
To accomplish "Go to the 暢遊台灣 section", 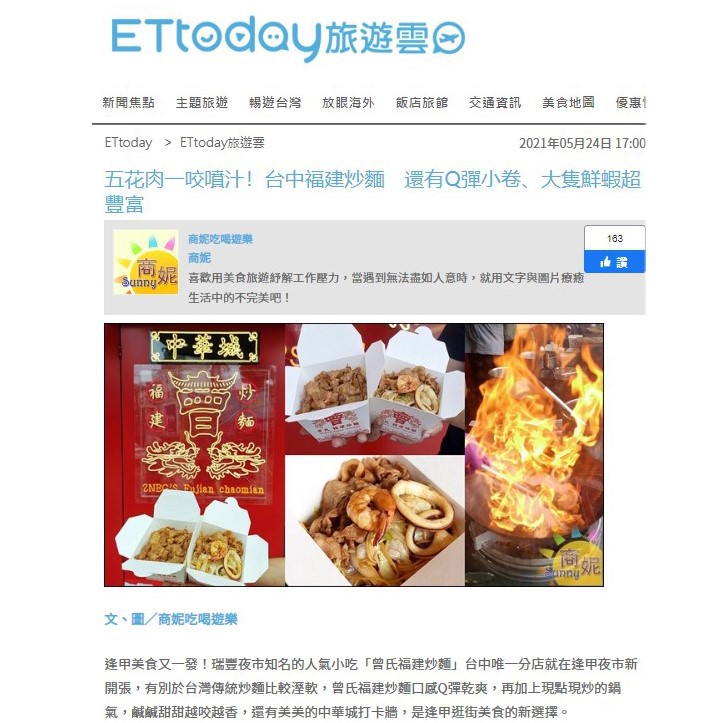I will 275,103.
